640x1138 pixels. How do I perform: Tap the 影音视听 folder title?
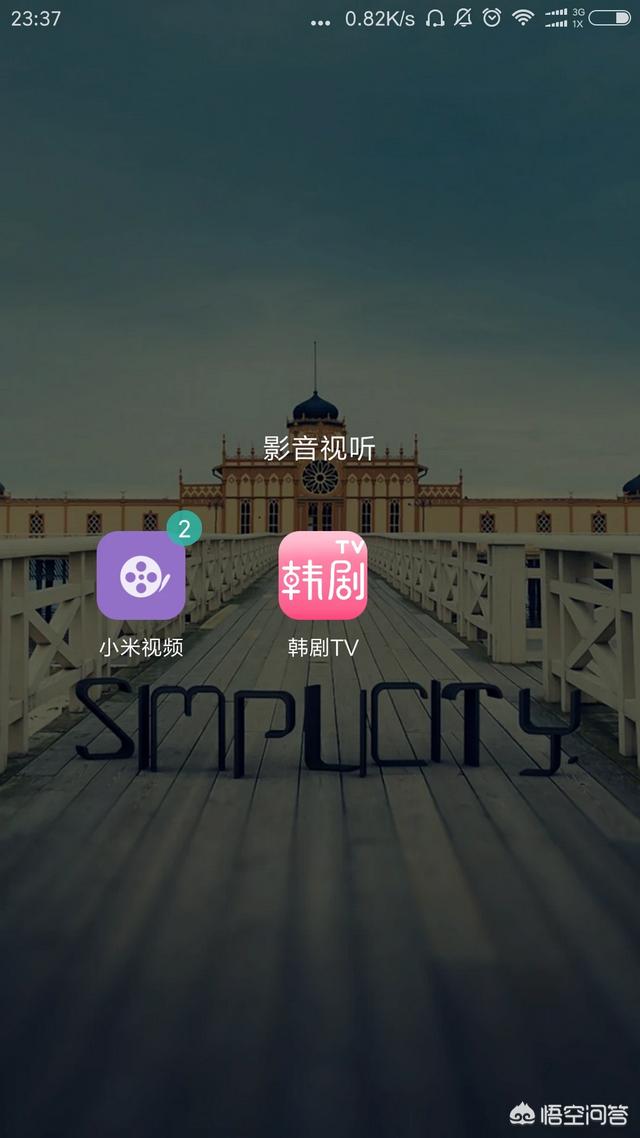click(319, 448)
